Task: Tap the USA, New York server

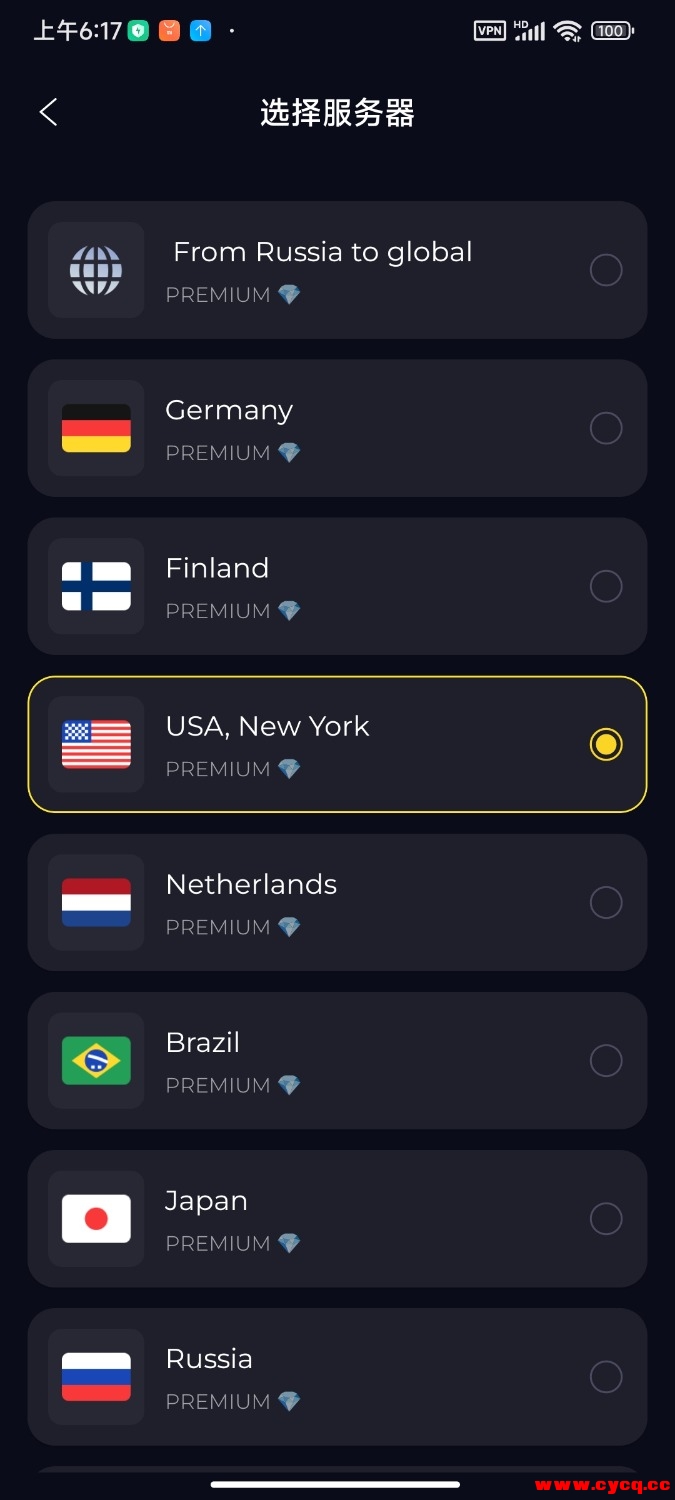Action: (337, 744)
